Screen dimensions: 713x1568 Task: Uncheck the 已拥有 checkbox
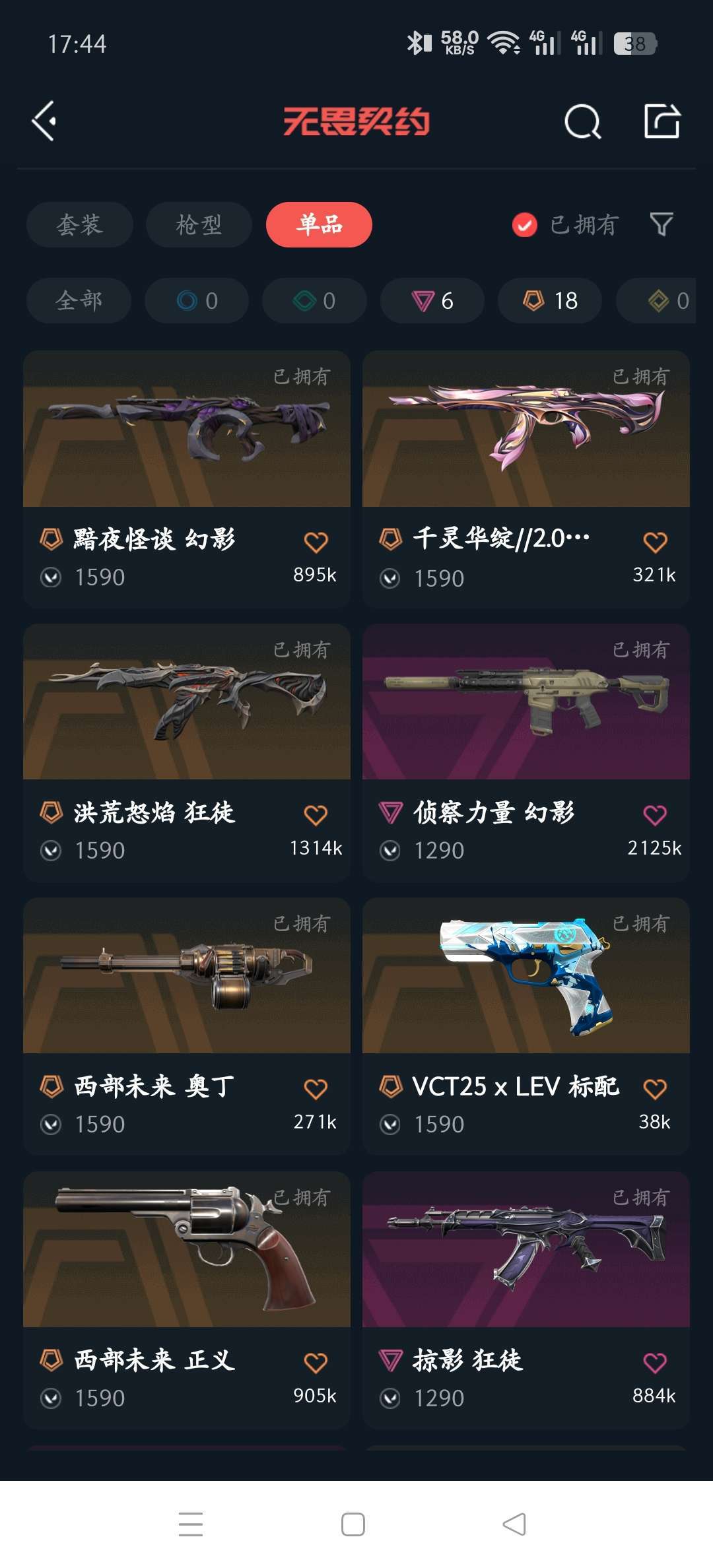[525, 225]
